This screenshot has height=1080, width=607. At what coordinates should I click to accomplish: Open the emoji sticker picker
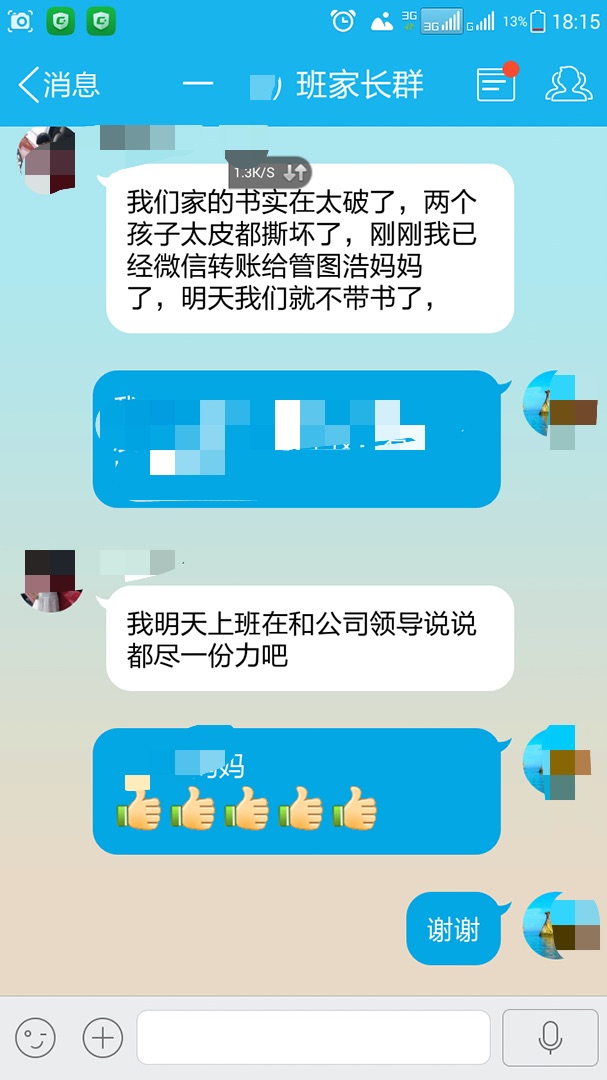tap(35, 1037)
